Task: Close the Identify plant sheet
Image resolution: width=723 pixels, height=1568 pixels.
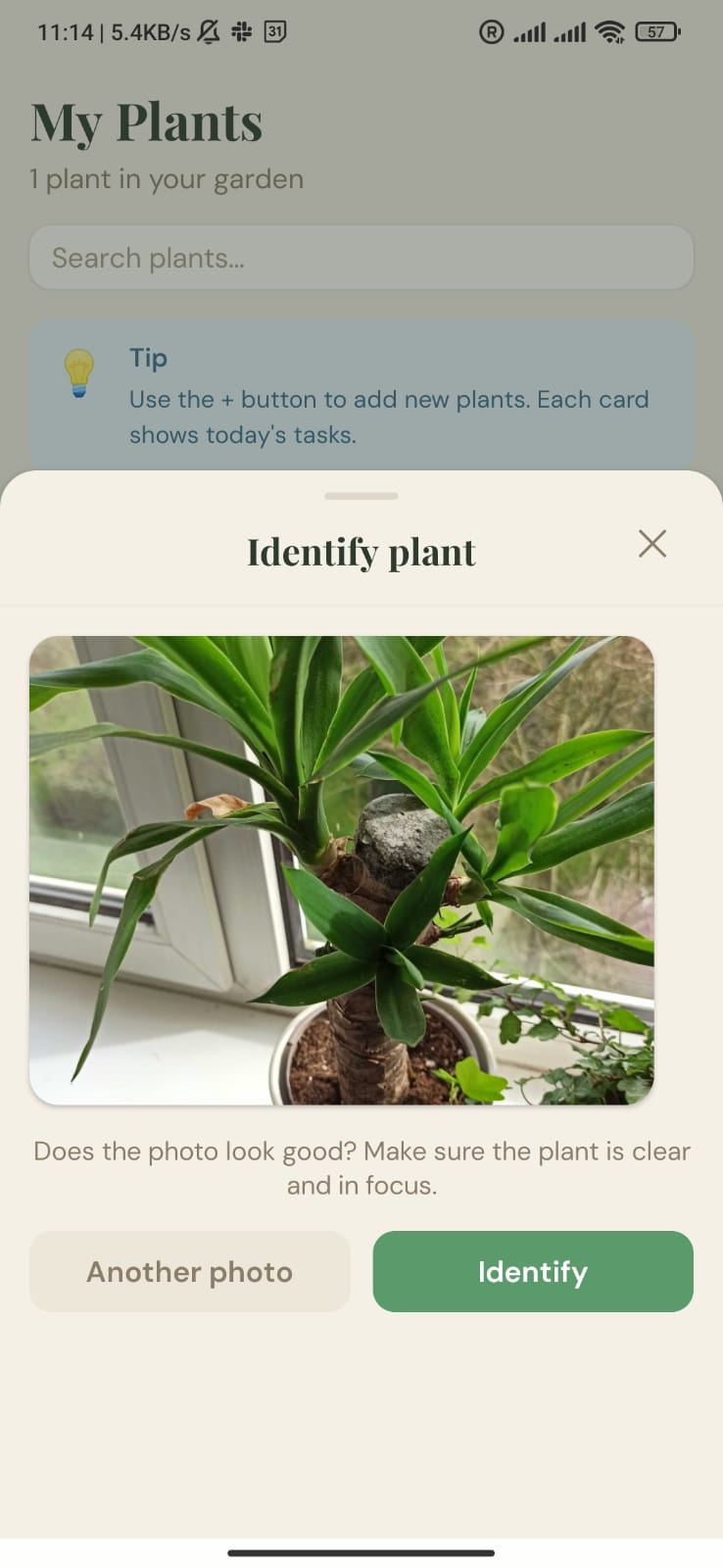Action: point(652,544)
